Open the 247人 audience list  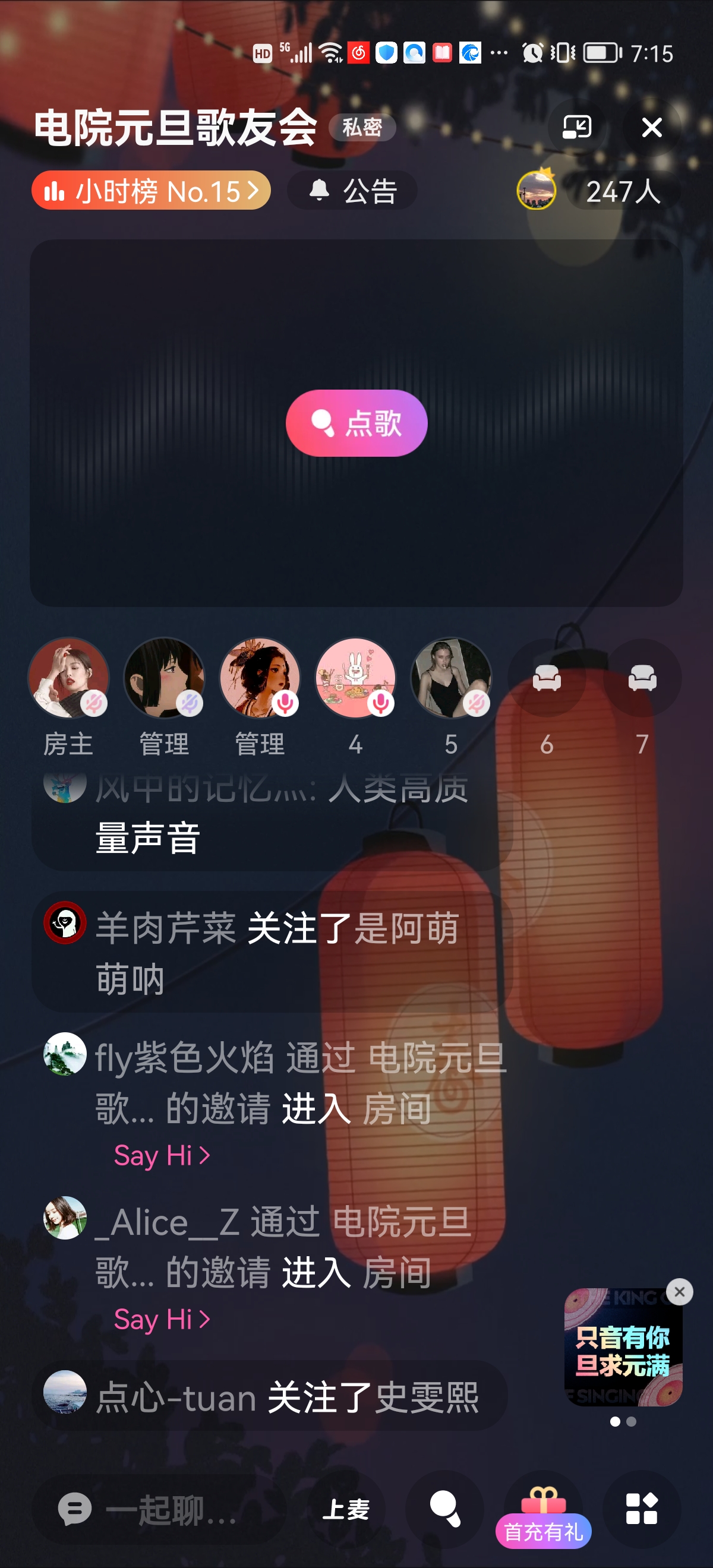(x=622, y=192)
